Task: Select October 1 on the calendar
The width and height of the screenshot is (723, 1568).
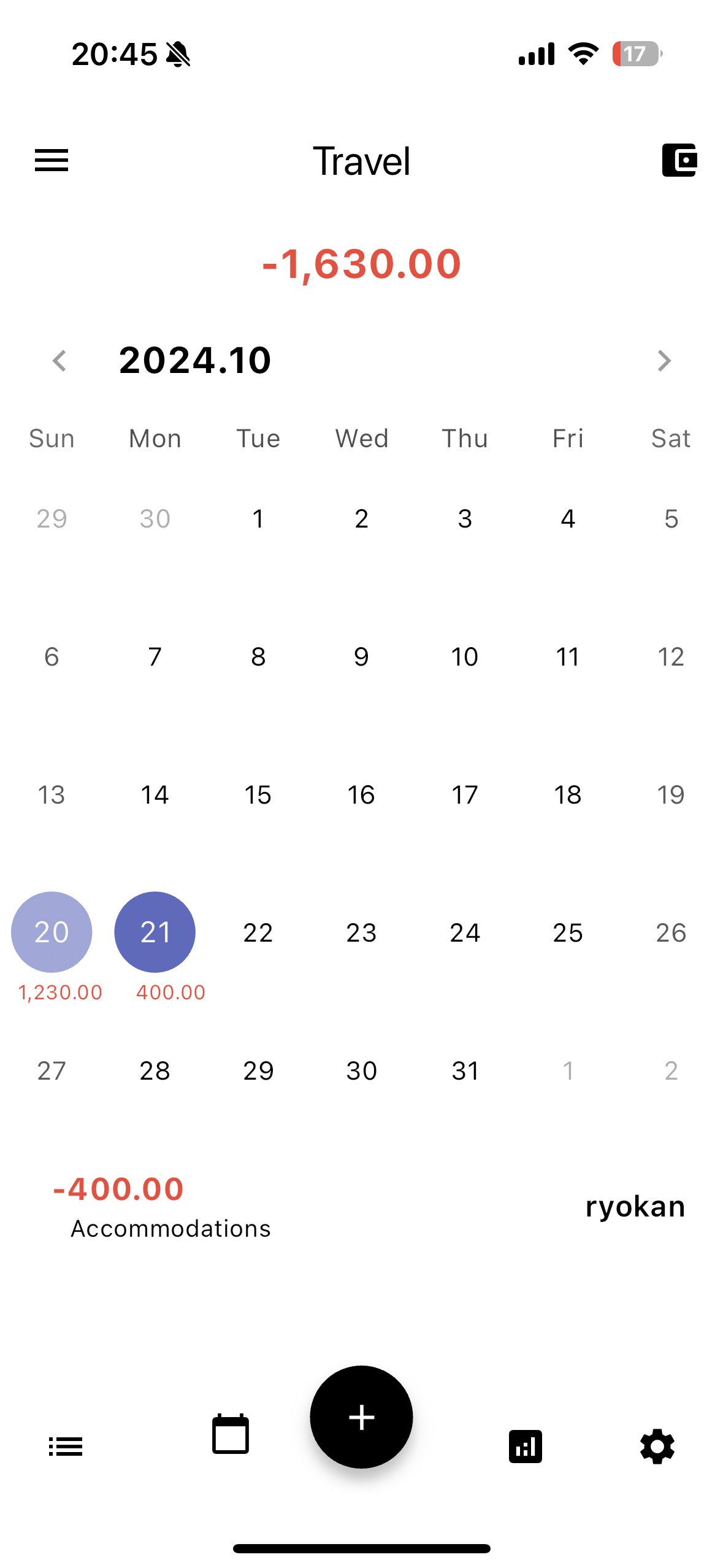Action: click(258, 519)
